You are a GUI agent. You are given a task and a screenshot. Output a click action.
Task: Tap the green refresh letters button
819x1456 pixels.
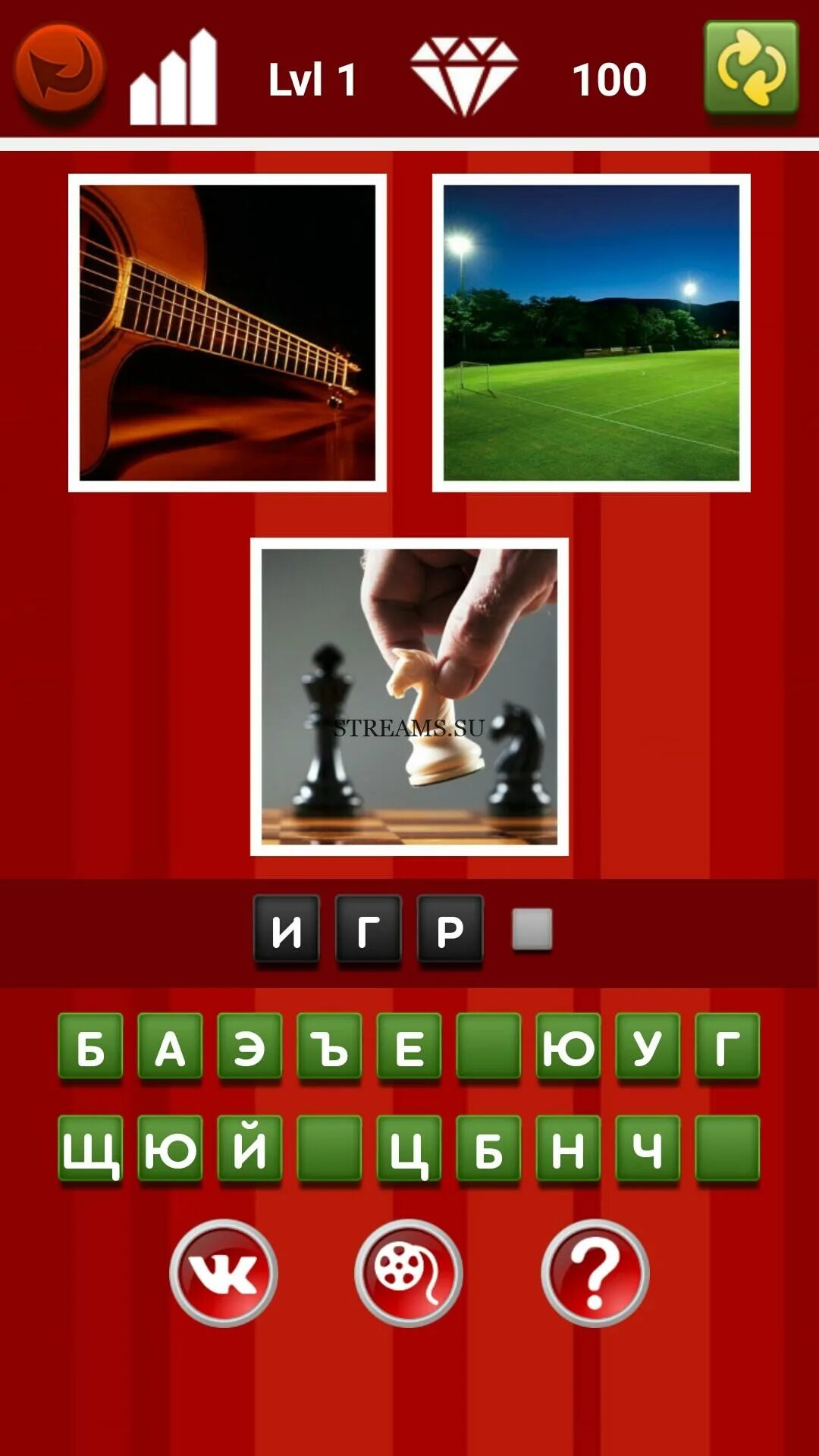(751, 68)
